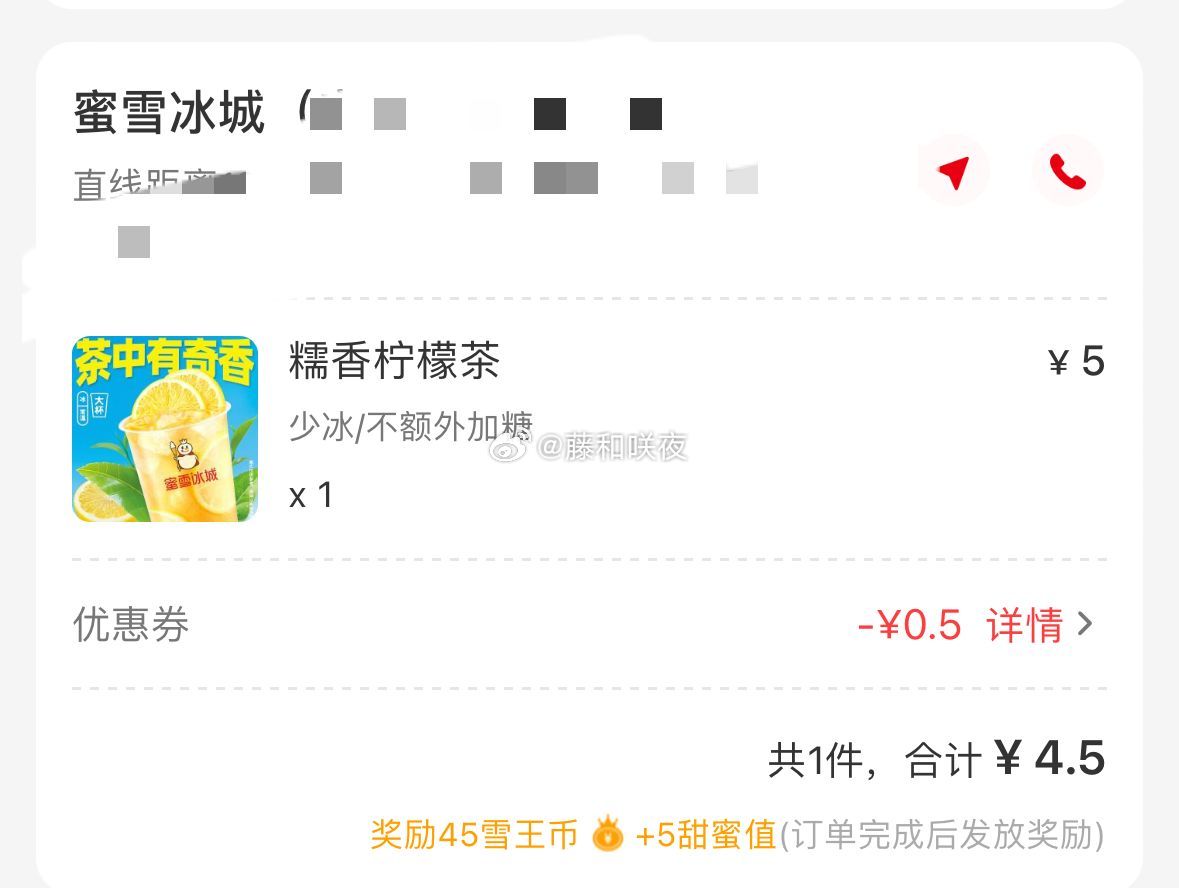Open navigation to the 蜜雪冰城 store

pyautogui.click(x=953, y=171)
